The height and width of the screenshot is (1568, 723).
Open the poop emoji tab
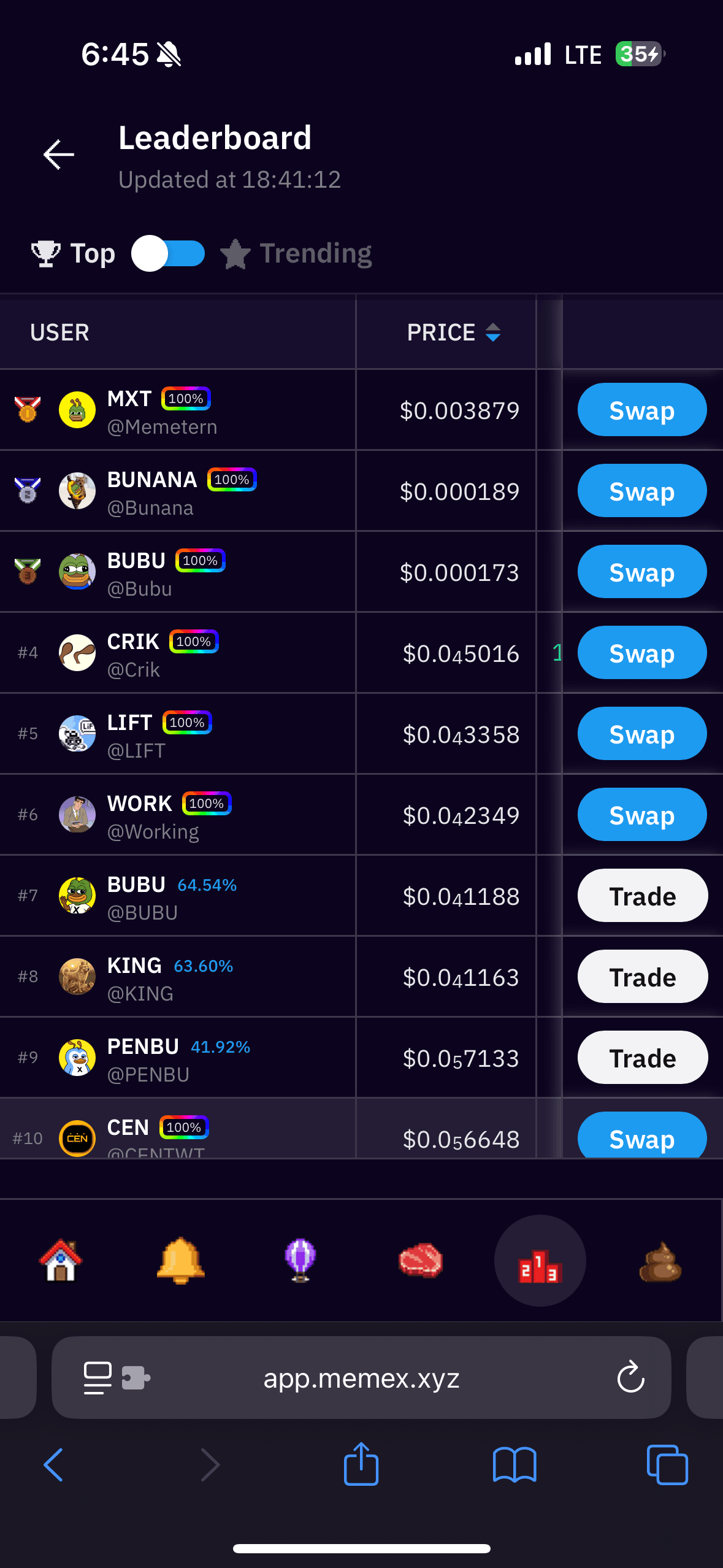click(660, 1262)
